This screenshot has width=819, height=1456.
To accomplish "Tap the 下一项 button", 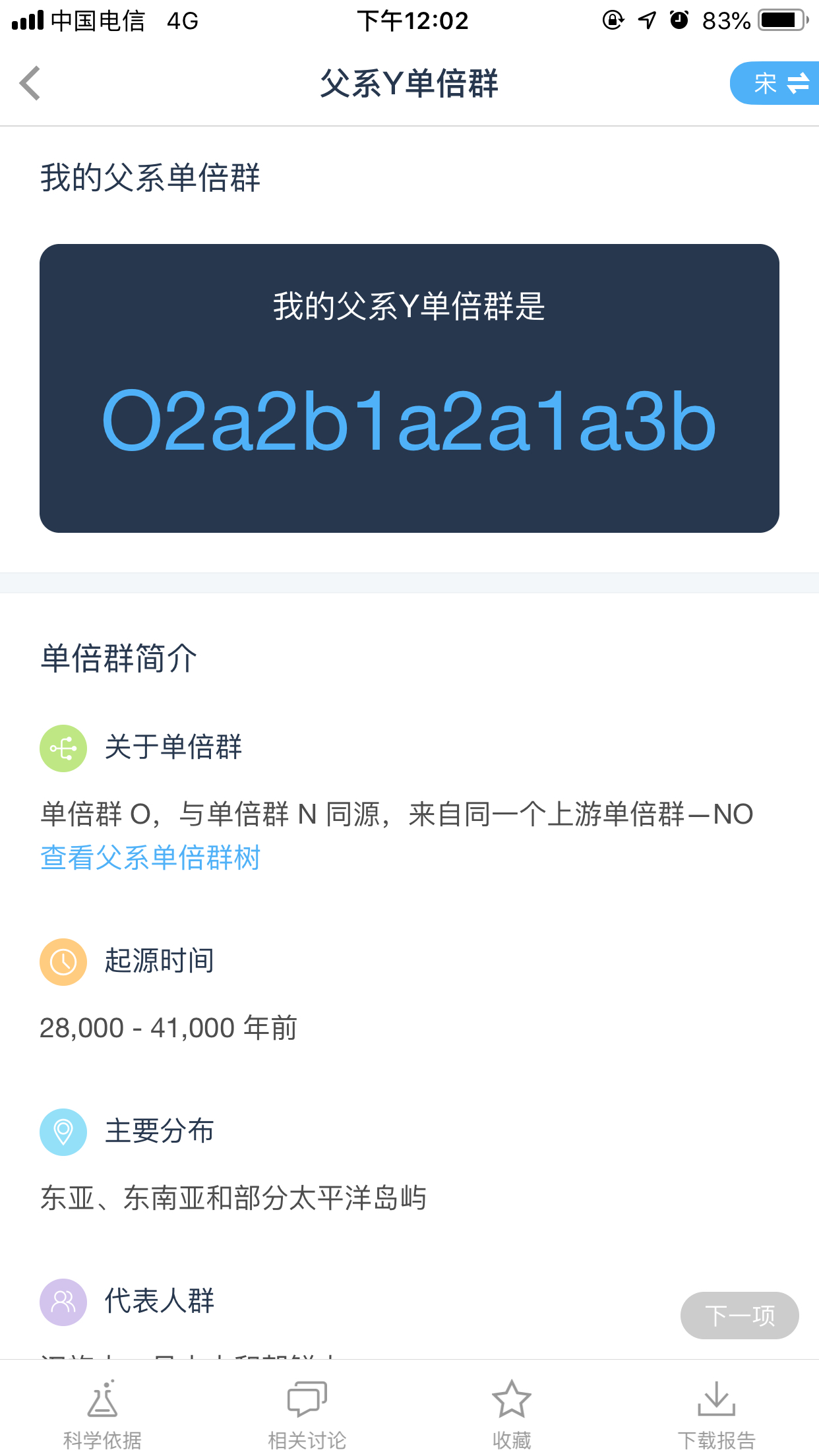I will click(x=739, y=1315).
